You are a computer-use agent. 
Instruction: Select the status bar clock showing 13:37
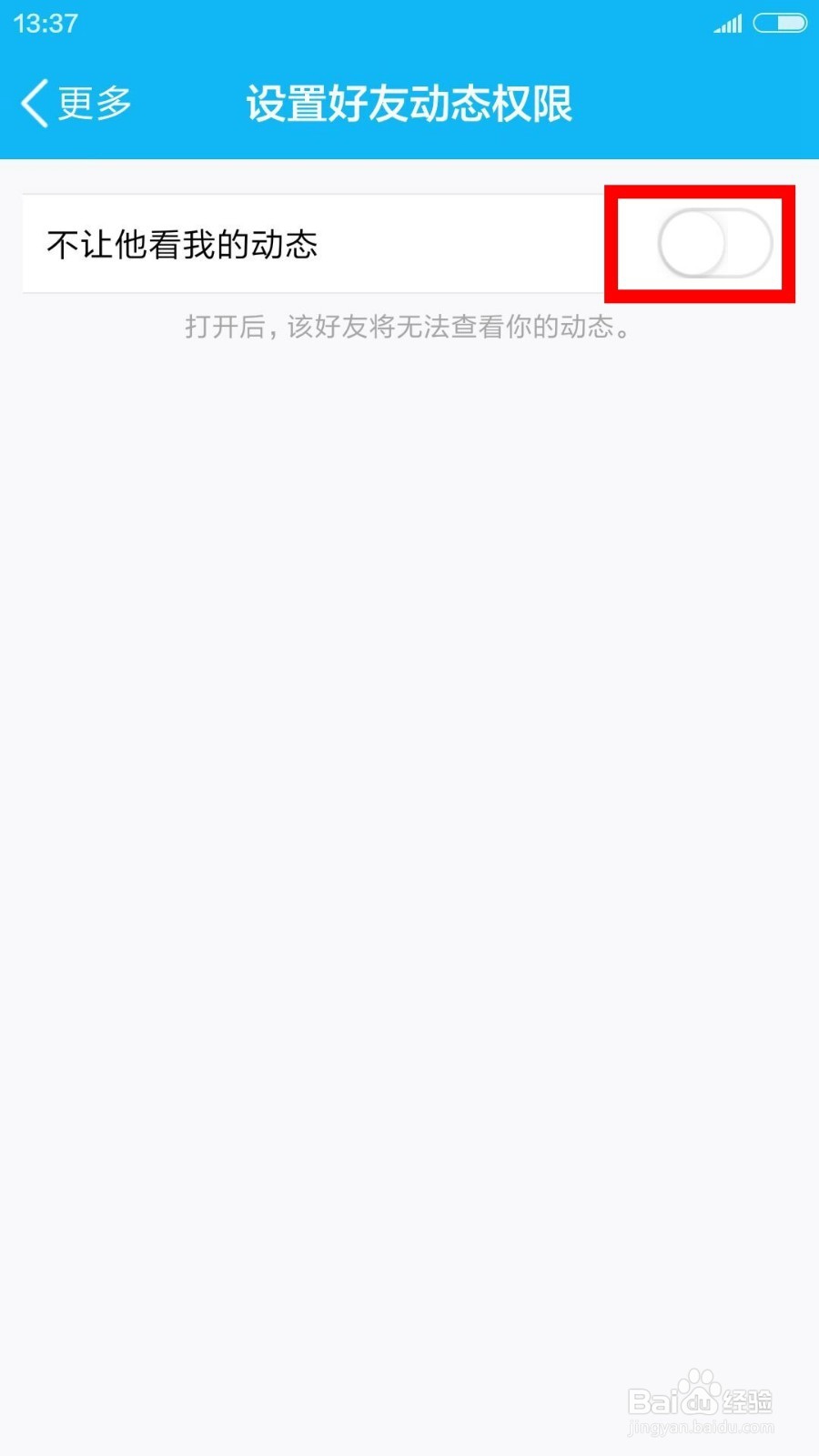[45, 25]
